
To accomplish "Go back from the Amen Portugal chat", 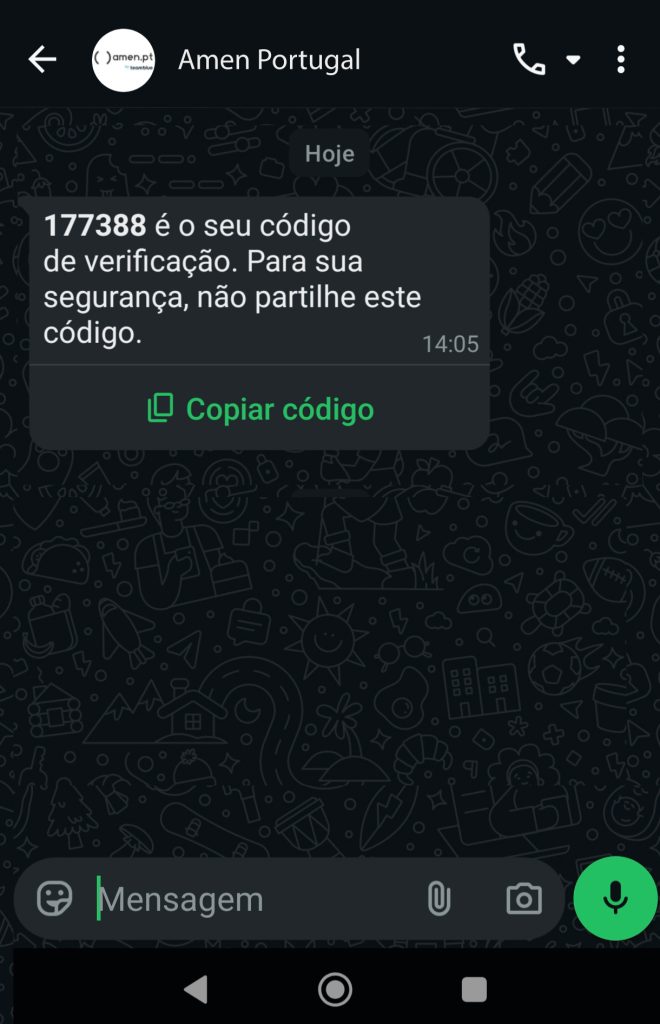I will point(42,60).
